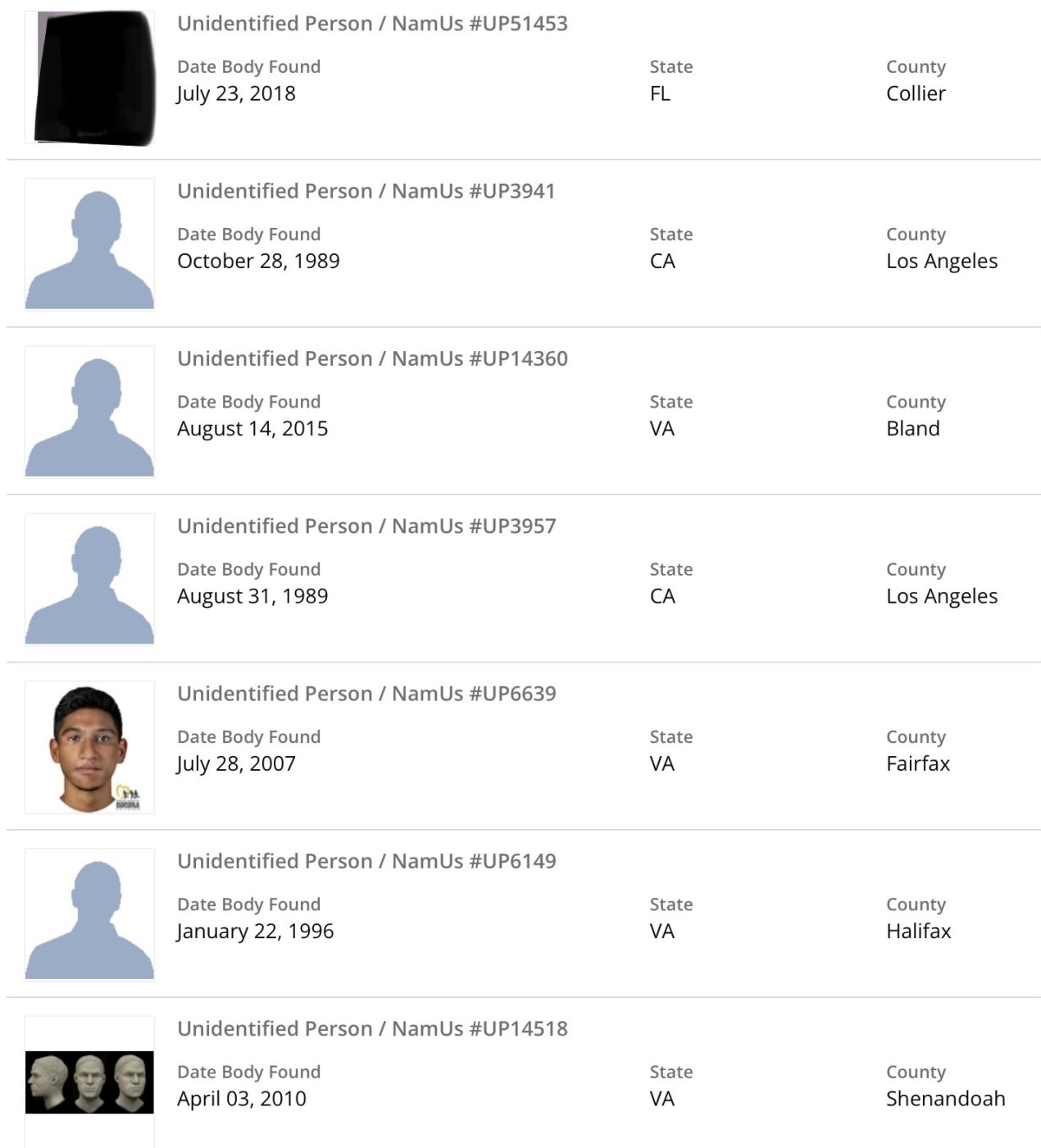Open case #UP3957 found August 31, 1989

(366, 526)
